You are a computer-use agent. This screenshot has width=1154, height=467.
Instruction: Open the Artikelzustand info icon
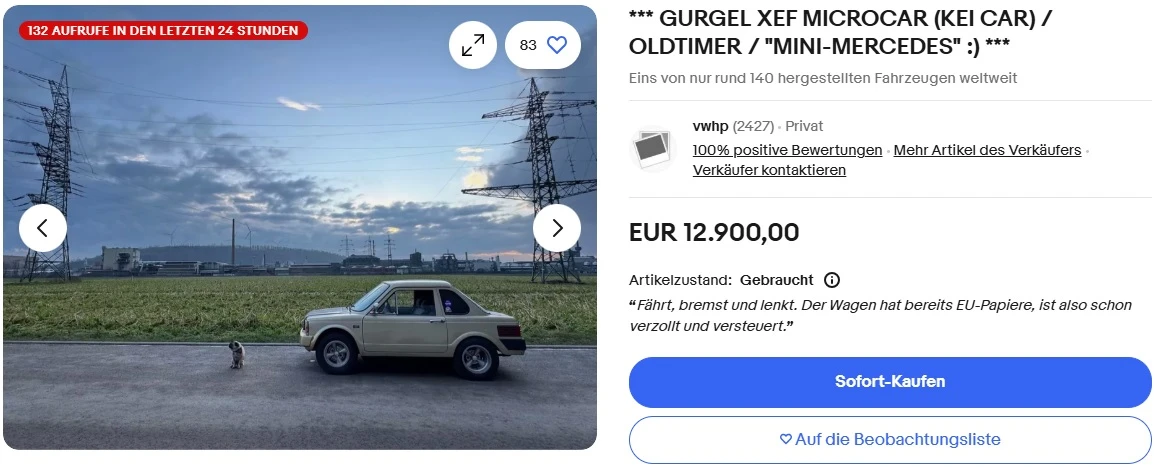point(832,280)
